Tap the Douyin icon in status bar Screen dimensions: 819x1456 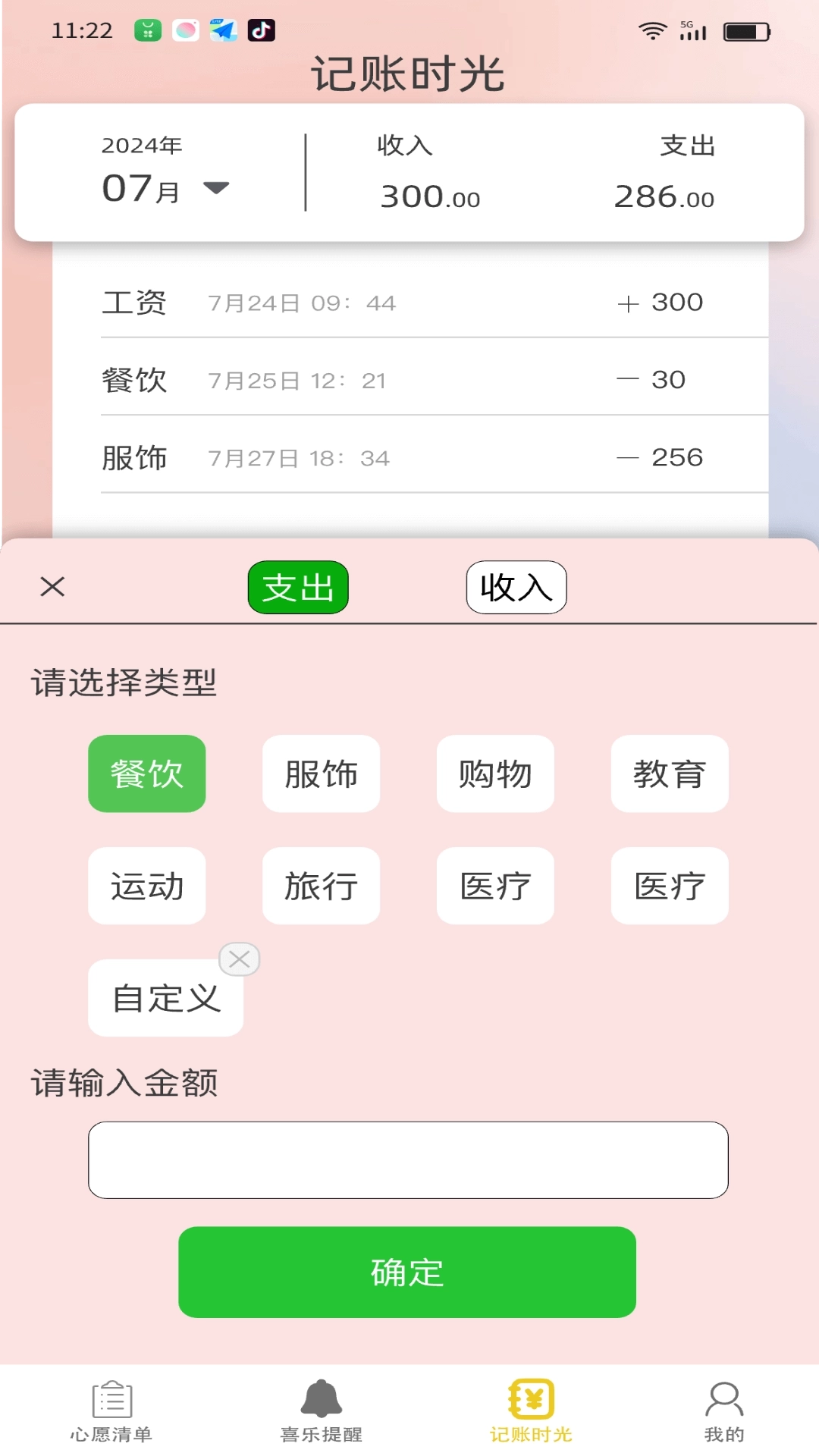point(263,30)
